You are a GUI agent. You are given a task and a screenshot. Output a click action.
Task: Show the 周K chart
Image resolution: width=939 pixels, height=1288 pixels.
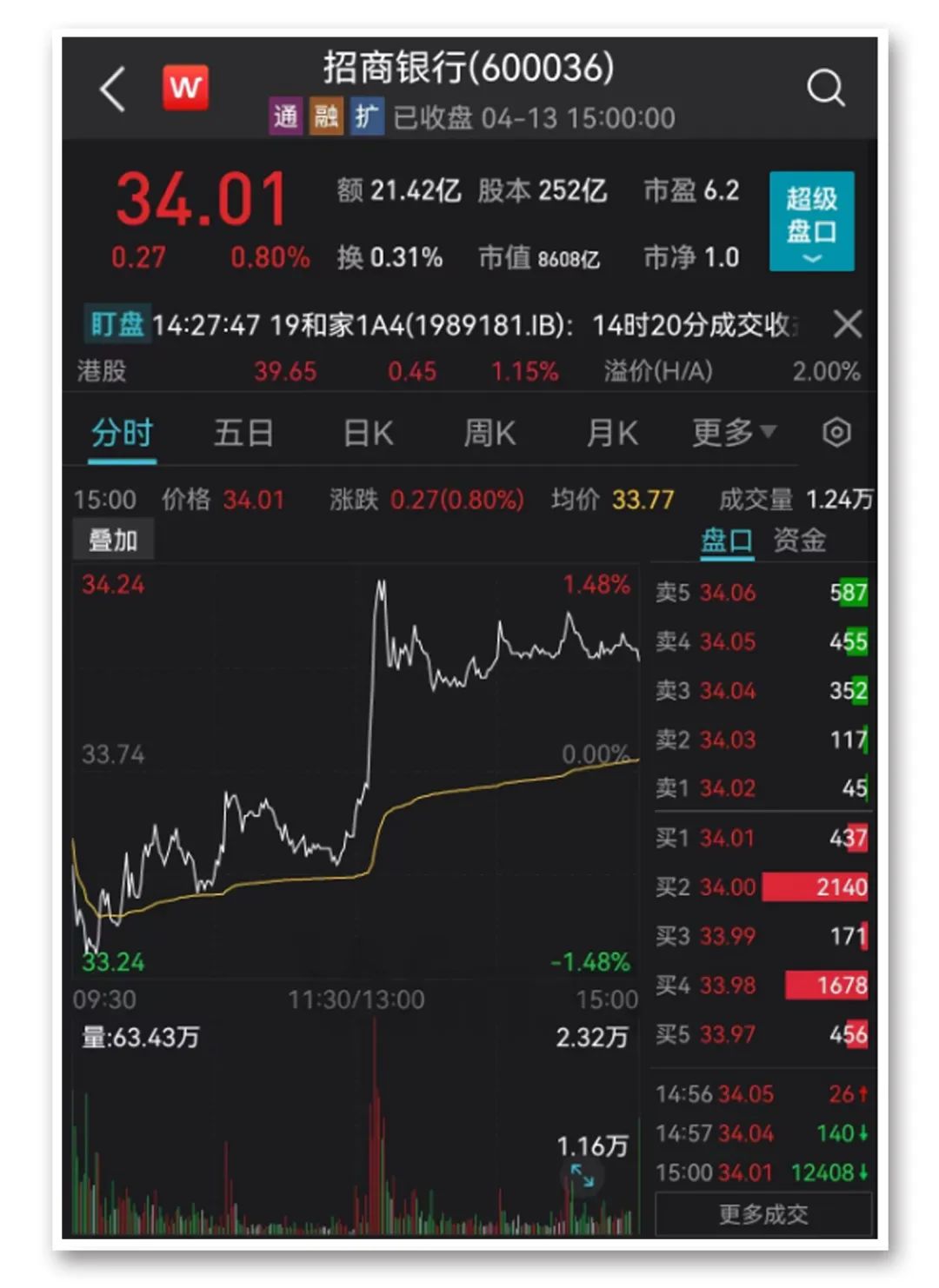(x=489, y=432)
